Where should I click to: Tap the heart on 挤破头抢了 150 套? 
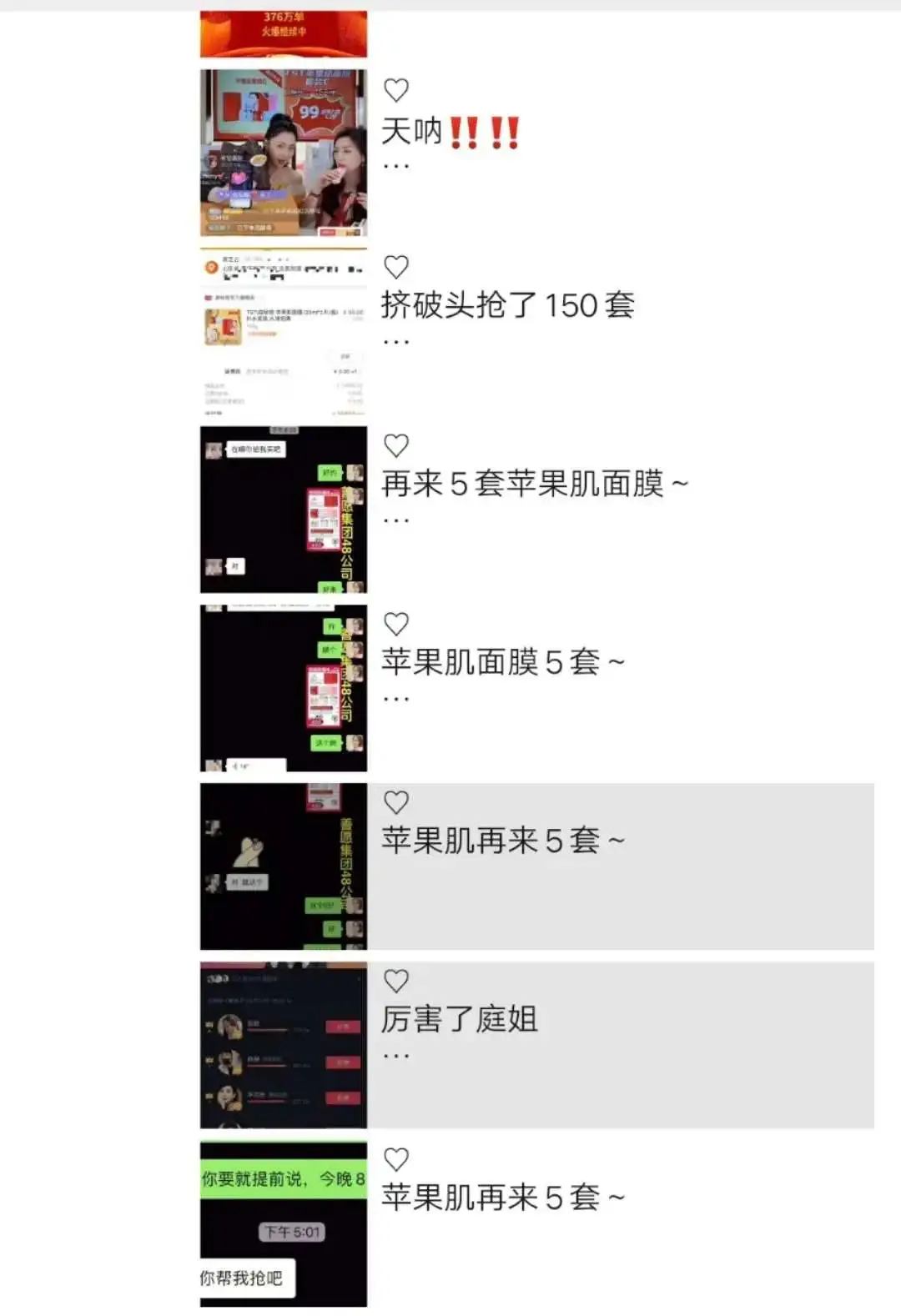[396, 267]
